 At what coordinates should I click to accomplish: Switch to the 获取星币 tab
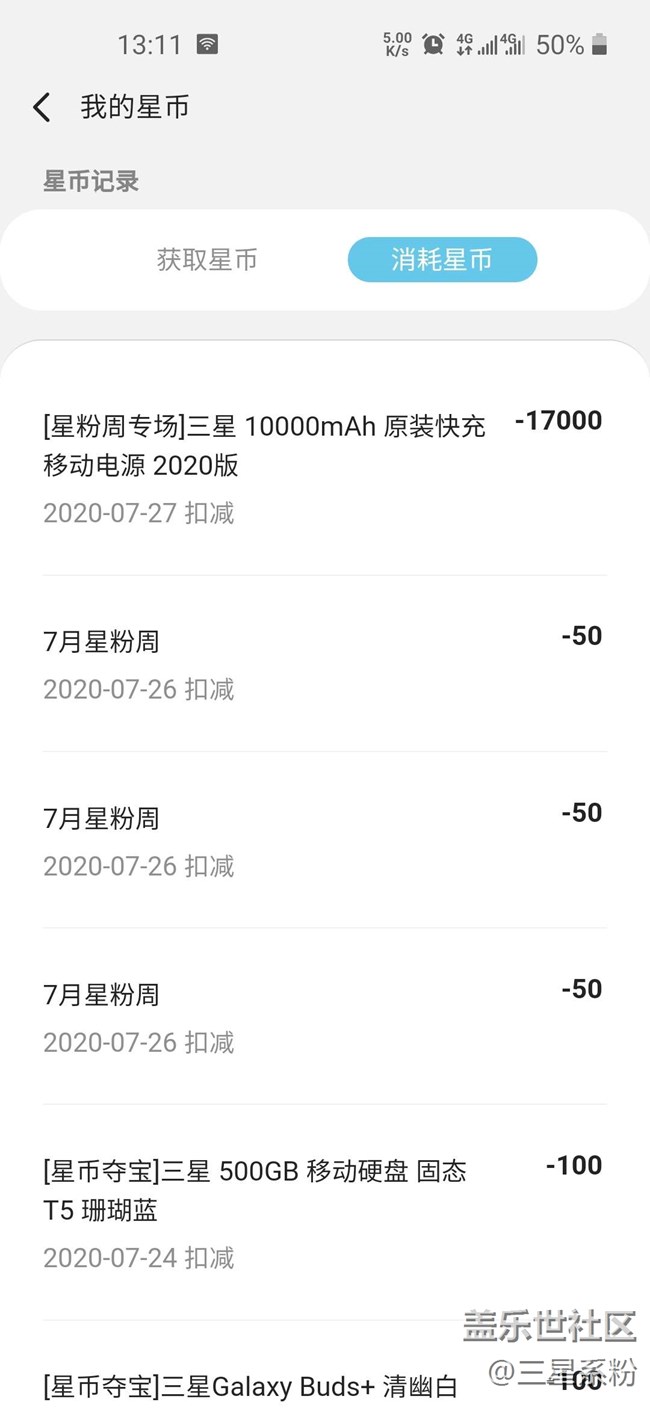click(207, 260)
